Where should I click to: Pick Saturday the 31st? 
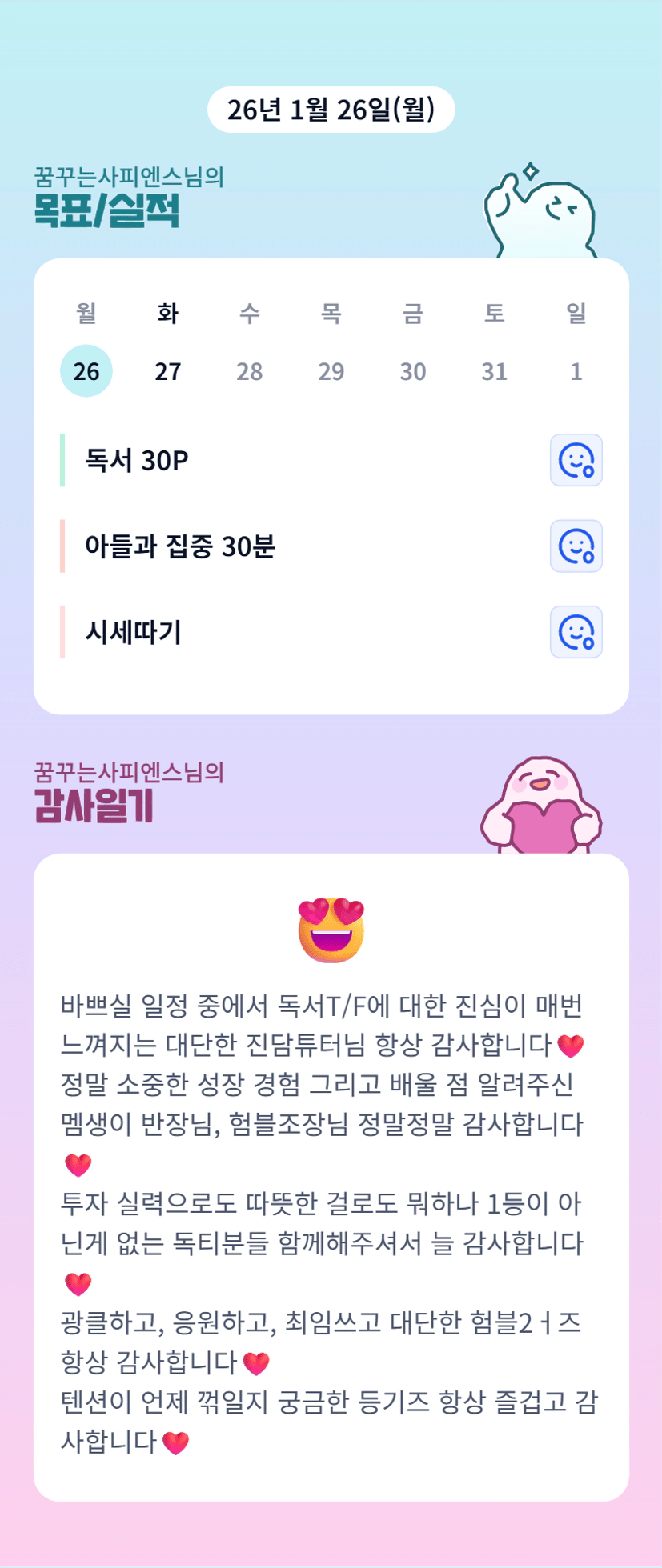[495, 371]
